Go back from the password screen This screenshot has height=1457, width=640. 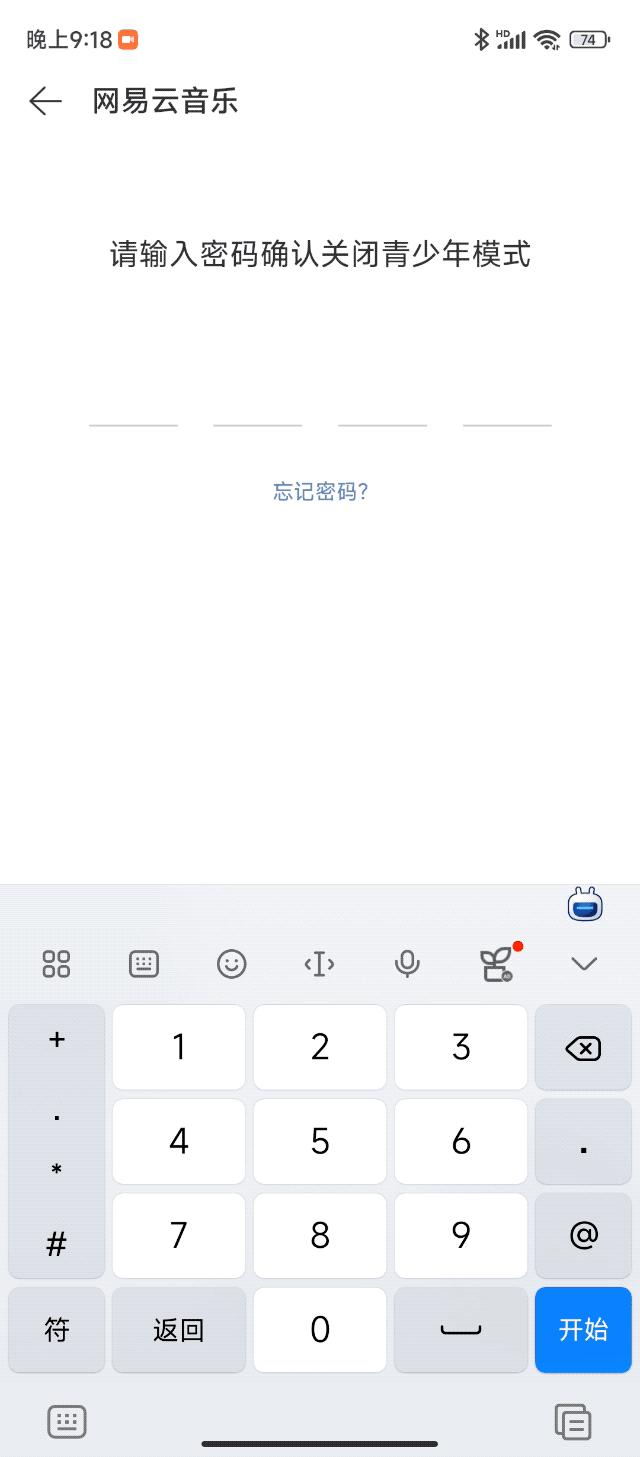pyautogui.click(x=45, y=101)
